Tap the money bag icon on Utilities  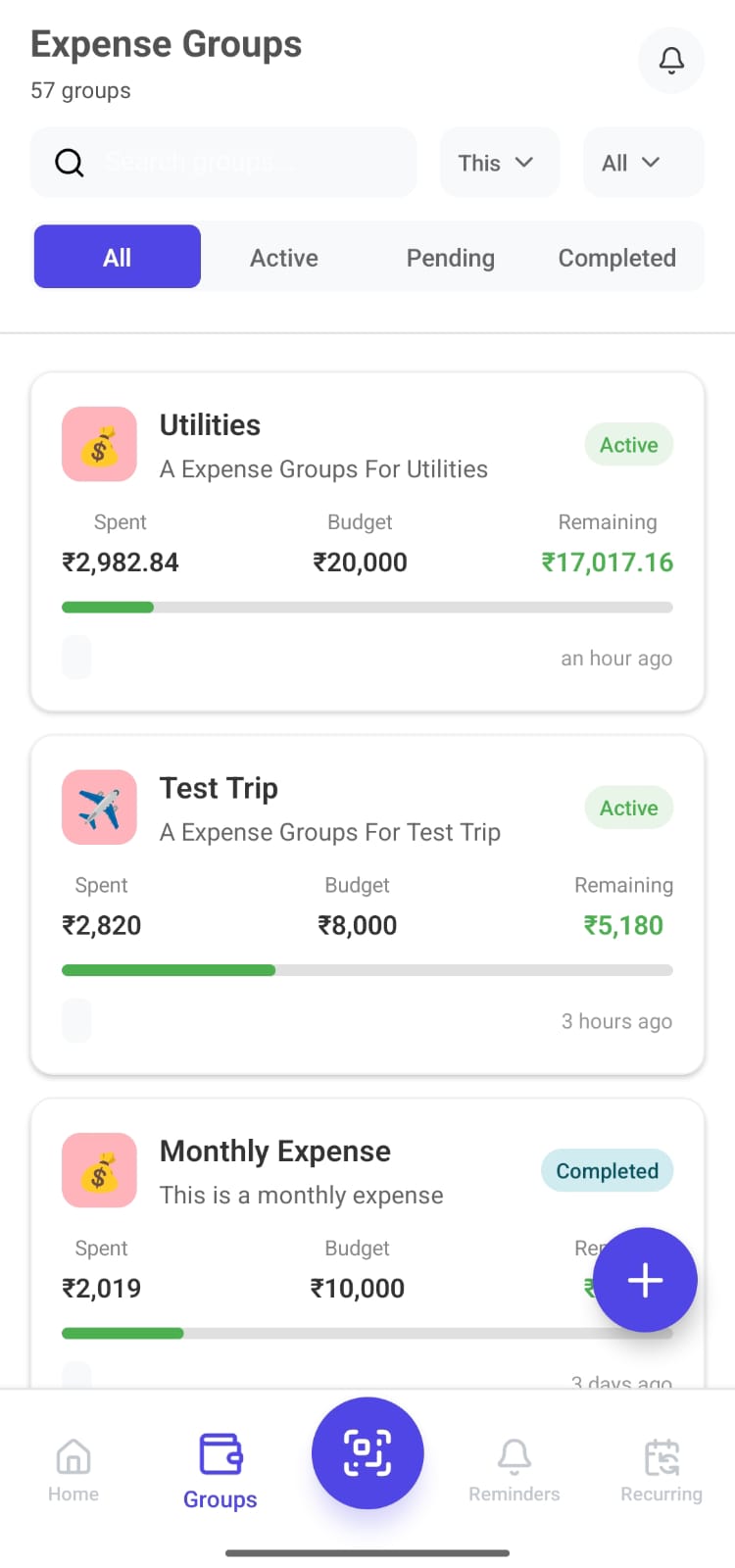click(99, 444)
